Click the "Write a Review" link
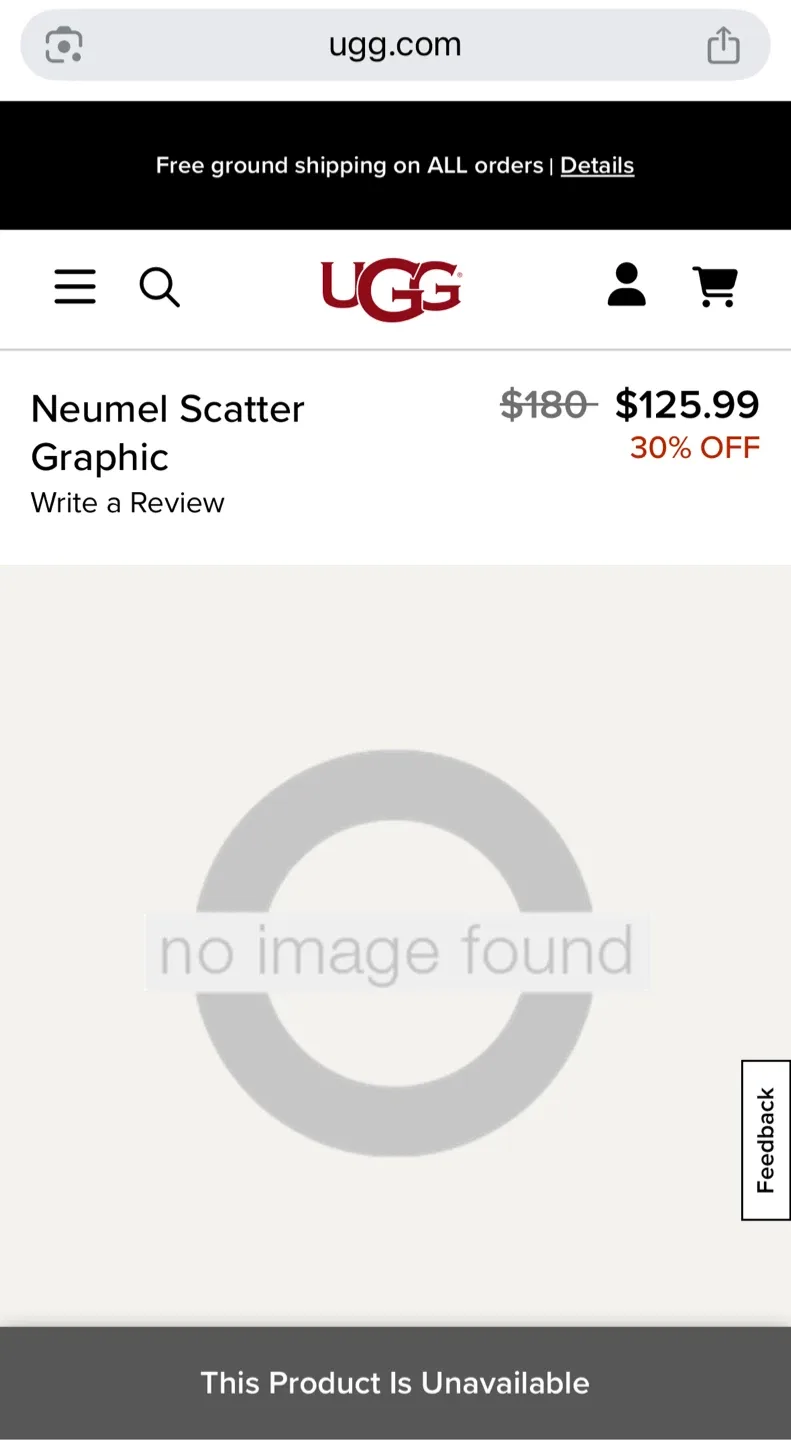Viewport: 791px width, 1440px height. [127, 503]
